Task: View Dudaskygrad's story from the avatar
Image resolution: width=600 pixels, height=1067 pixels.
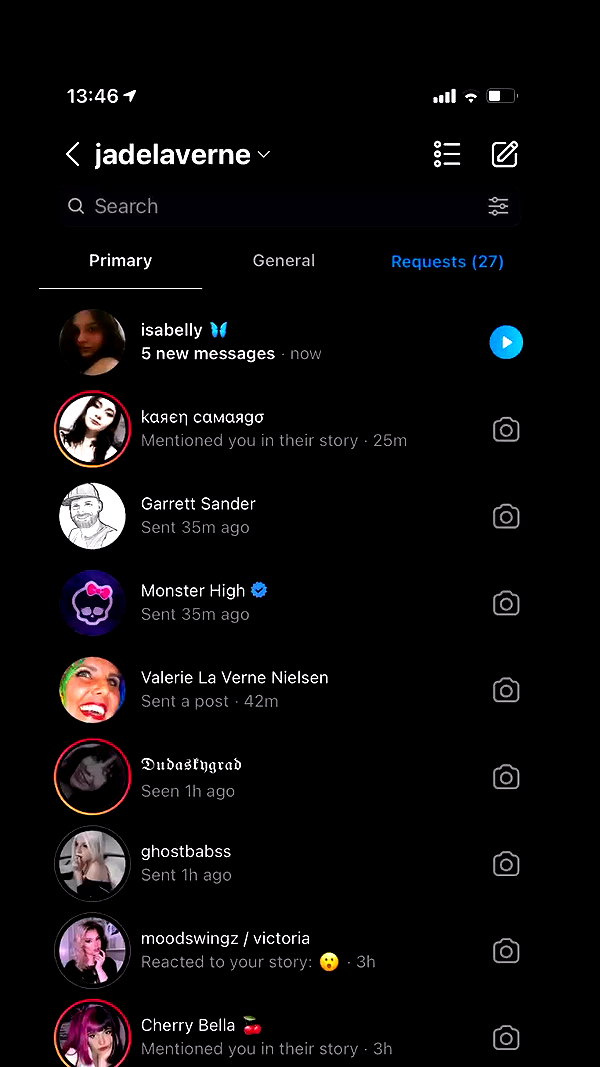Action: [x=92, y=776]
